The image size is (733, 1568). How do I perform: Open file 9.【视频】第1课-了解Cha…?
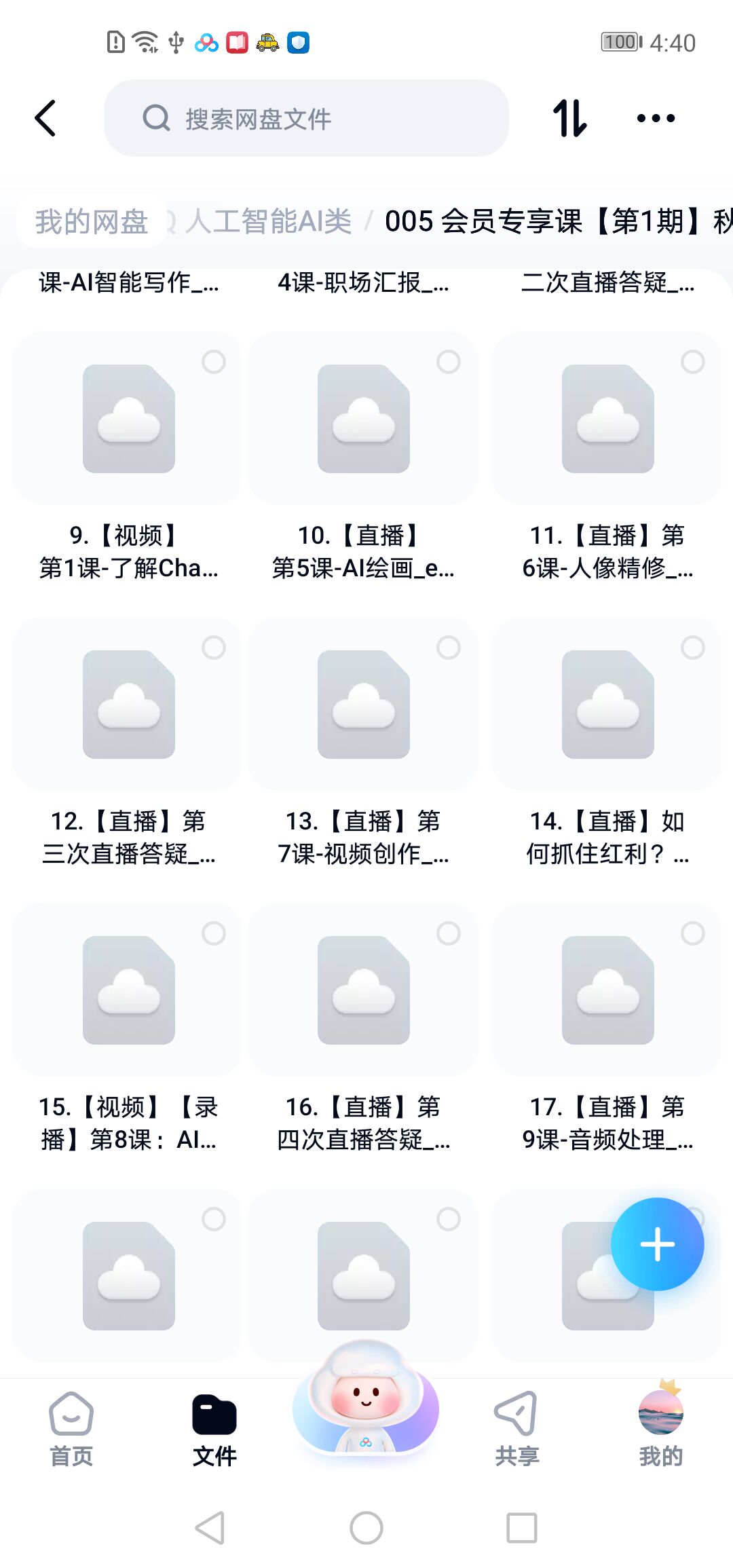[x=128, y=419]
